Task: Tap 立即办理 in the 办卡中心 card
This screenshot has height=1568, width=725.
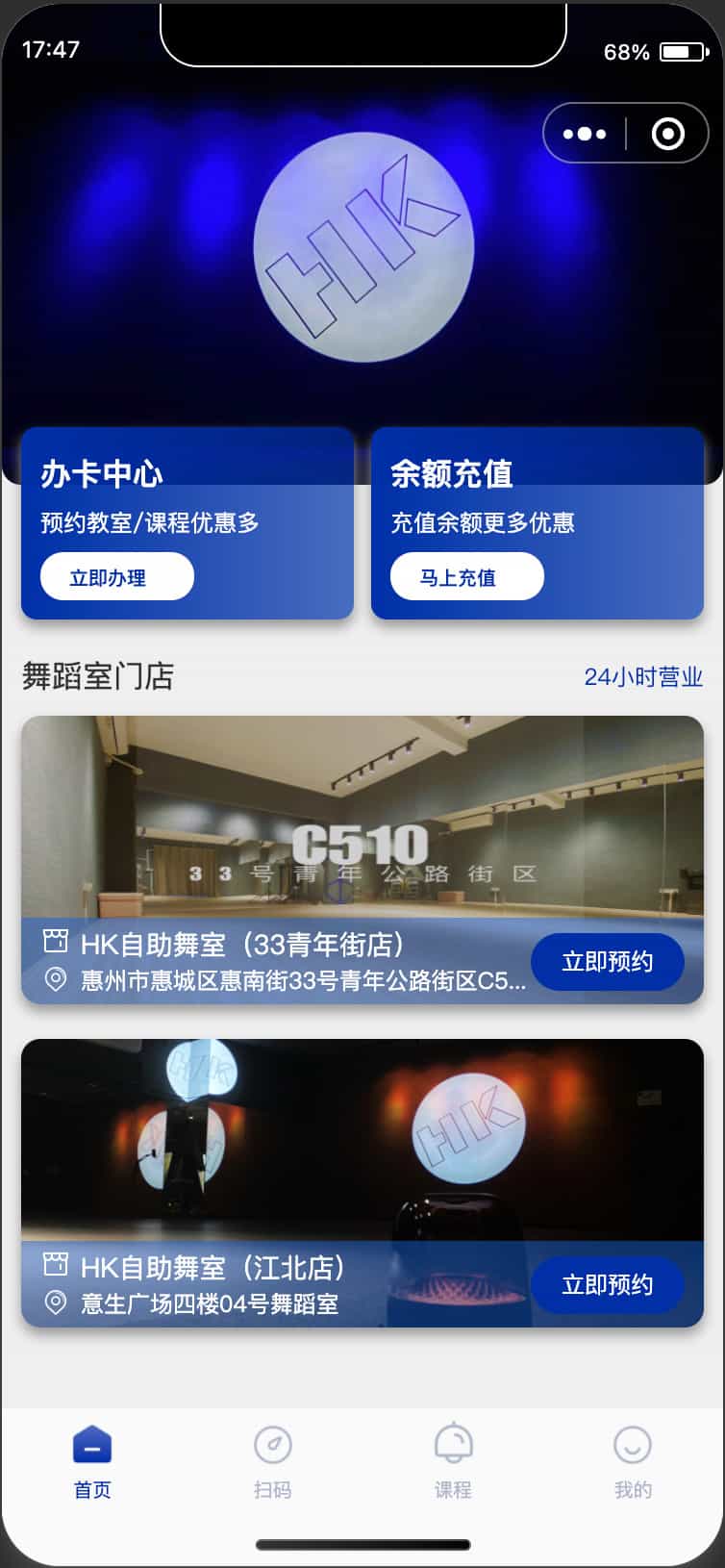Action: pyautogui.click(x=117, y=577)
